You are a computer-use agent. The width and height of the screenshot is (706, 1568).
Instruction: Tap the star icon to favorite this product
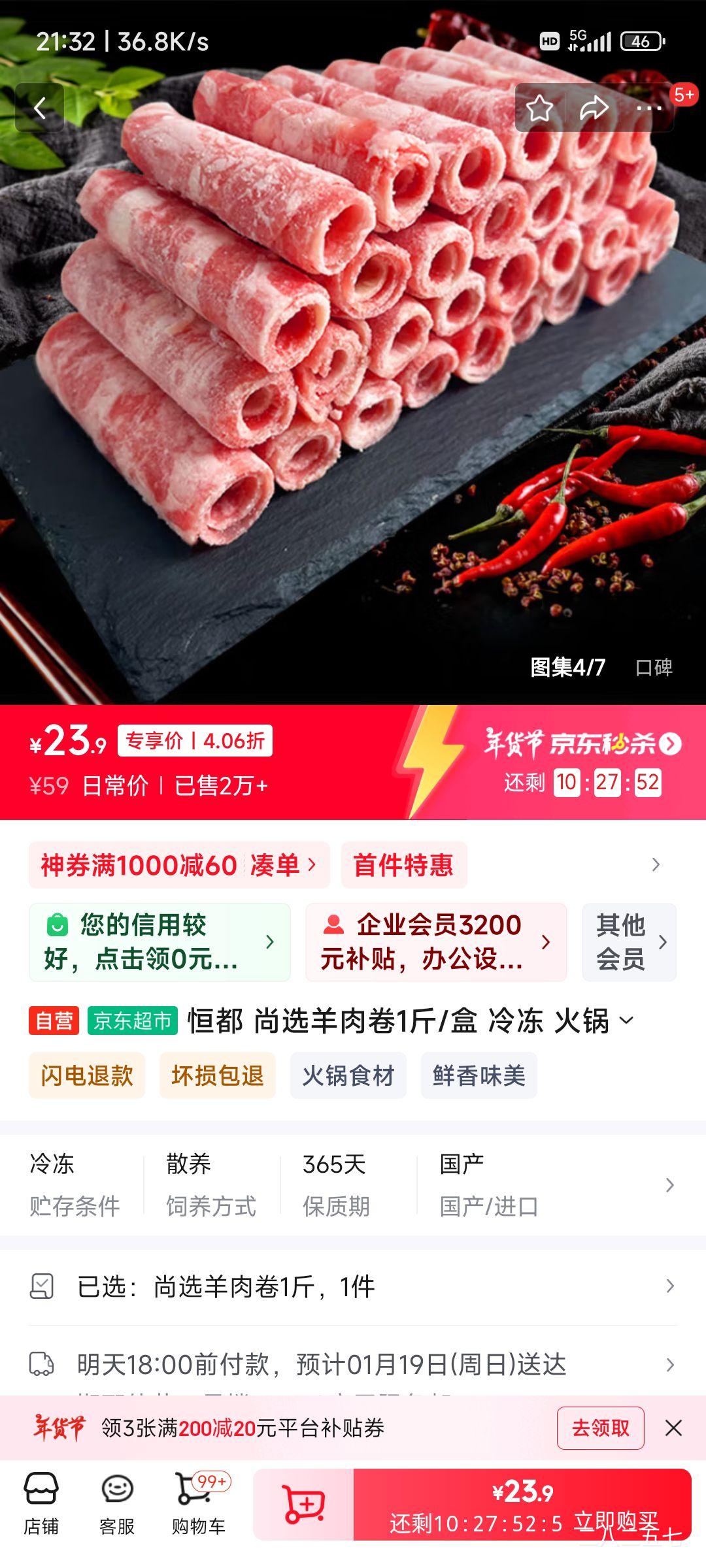[x=540, y=109]
